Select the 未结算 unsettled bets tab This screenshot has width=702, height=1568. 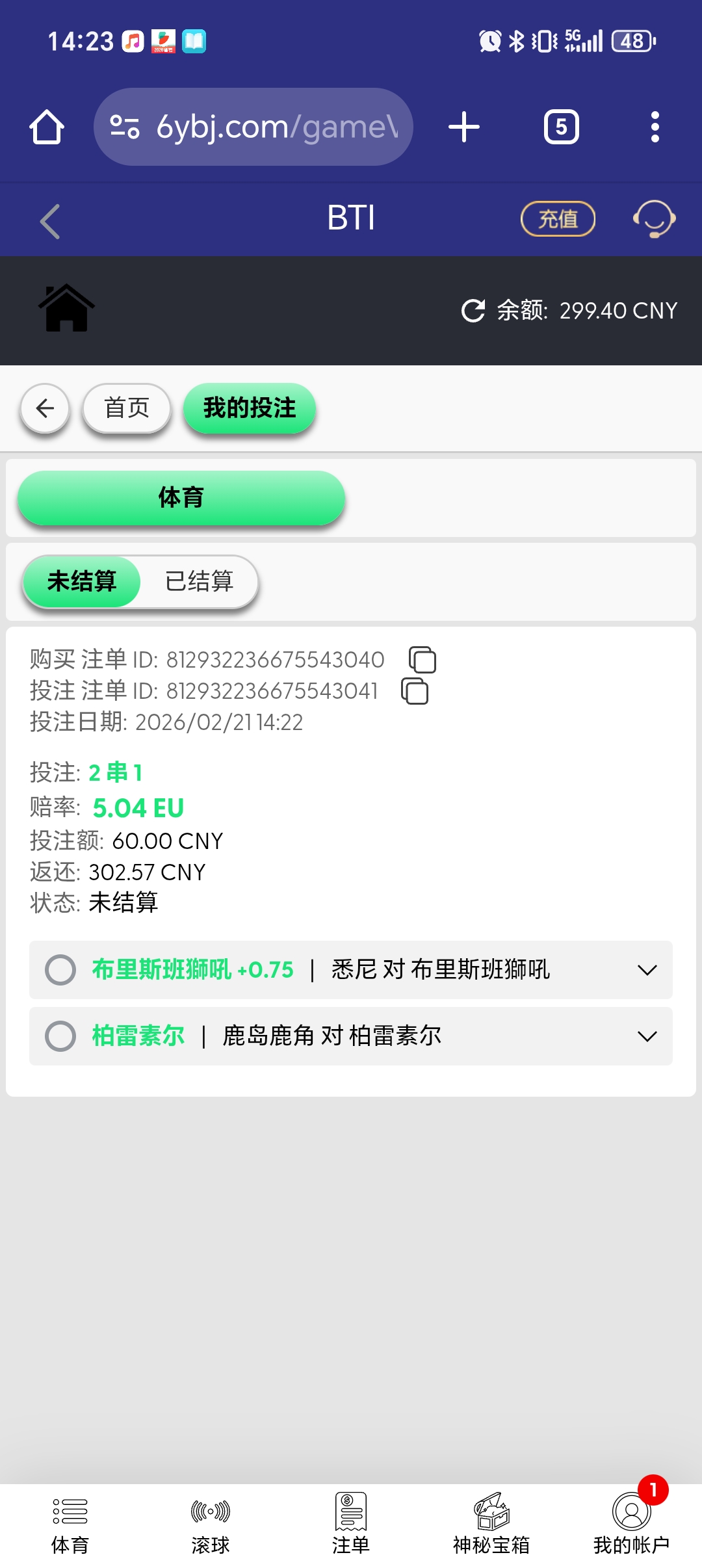tap(82, 582)
